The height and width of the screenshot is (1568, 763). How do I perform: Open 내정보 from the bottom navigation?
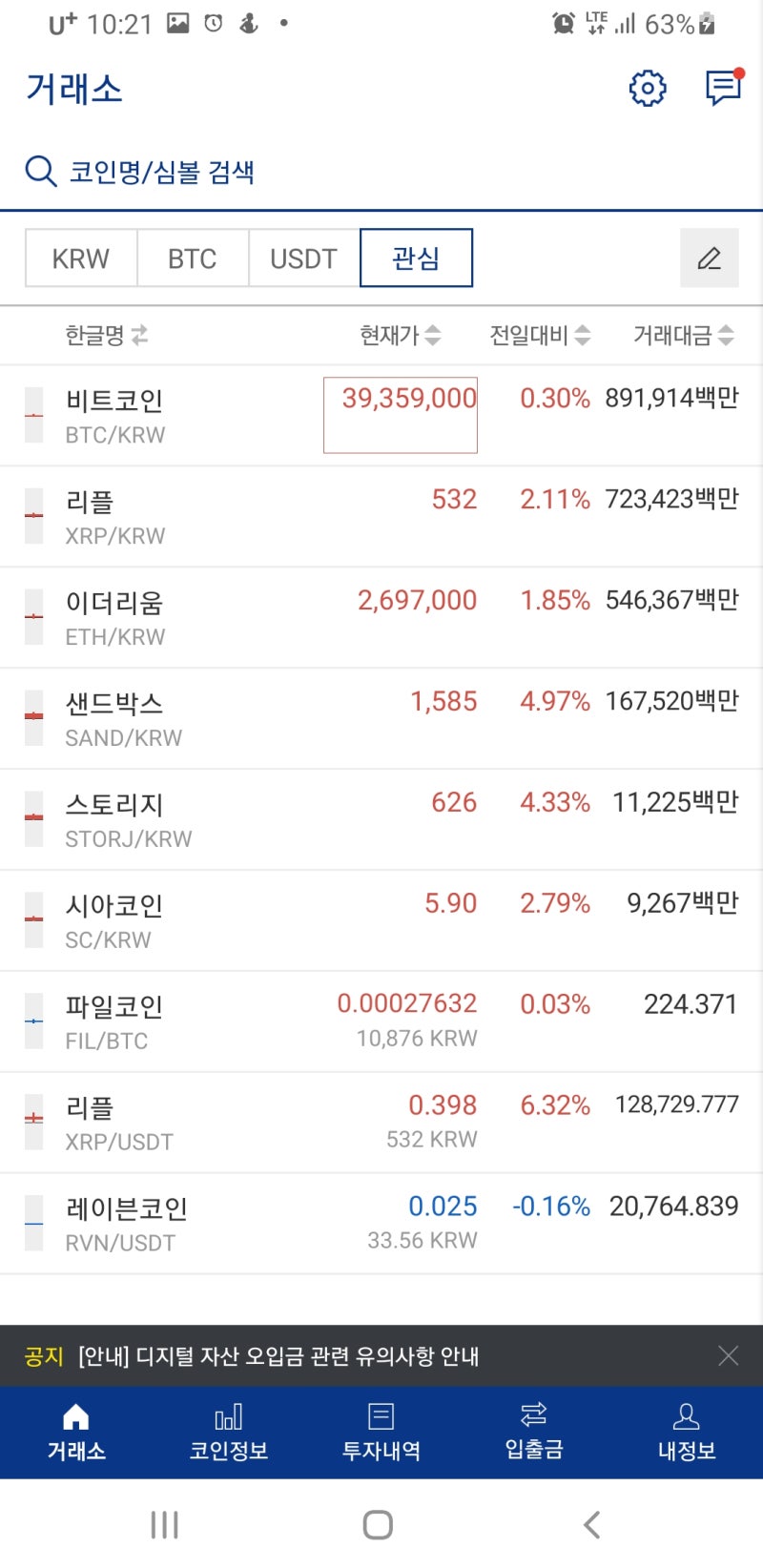point(685,1431)
